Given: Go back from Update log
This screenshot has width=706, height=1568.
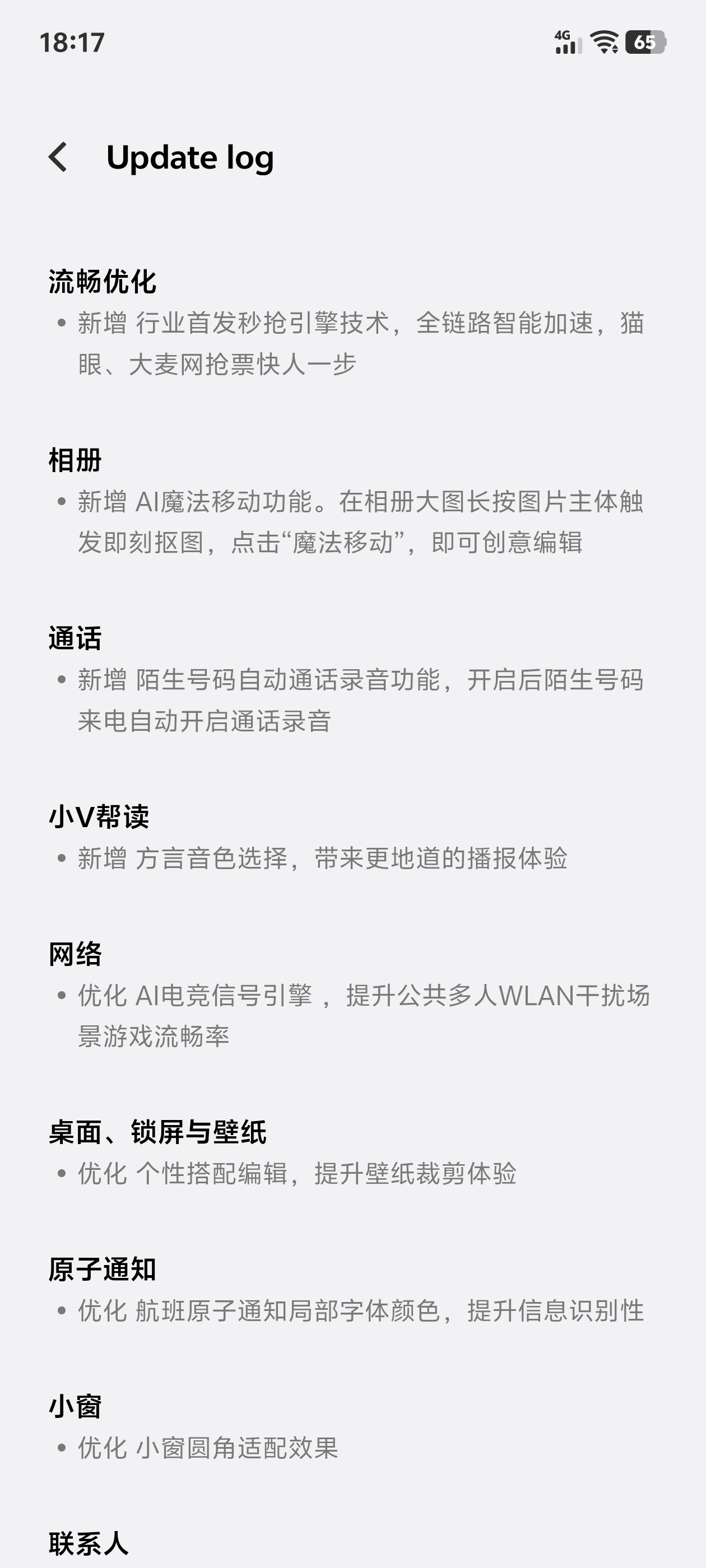Looking at the screenshot, I should (58, 158).
